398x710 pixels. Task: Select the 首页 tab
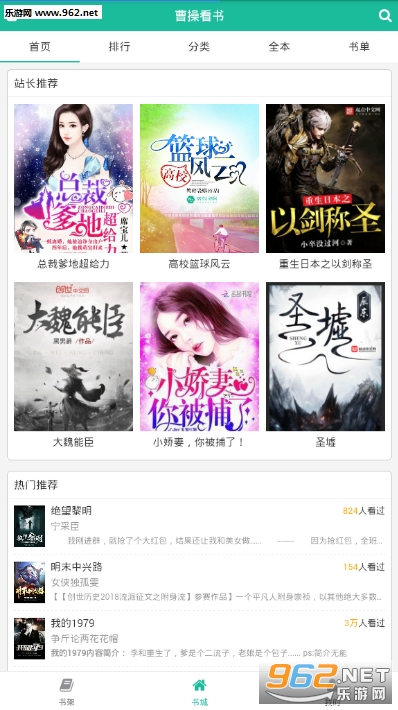[x=40, y=47]
